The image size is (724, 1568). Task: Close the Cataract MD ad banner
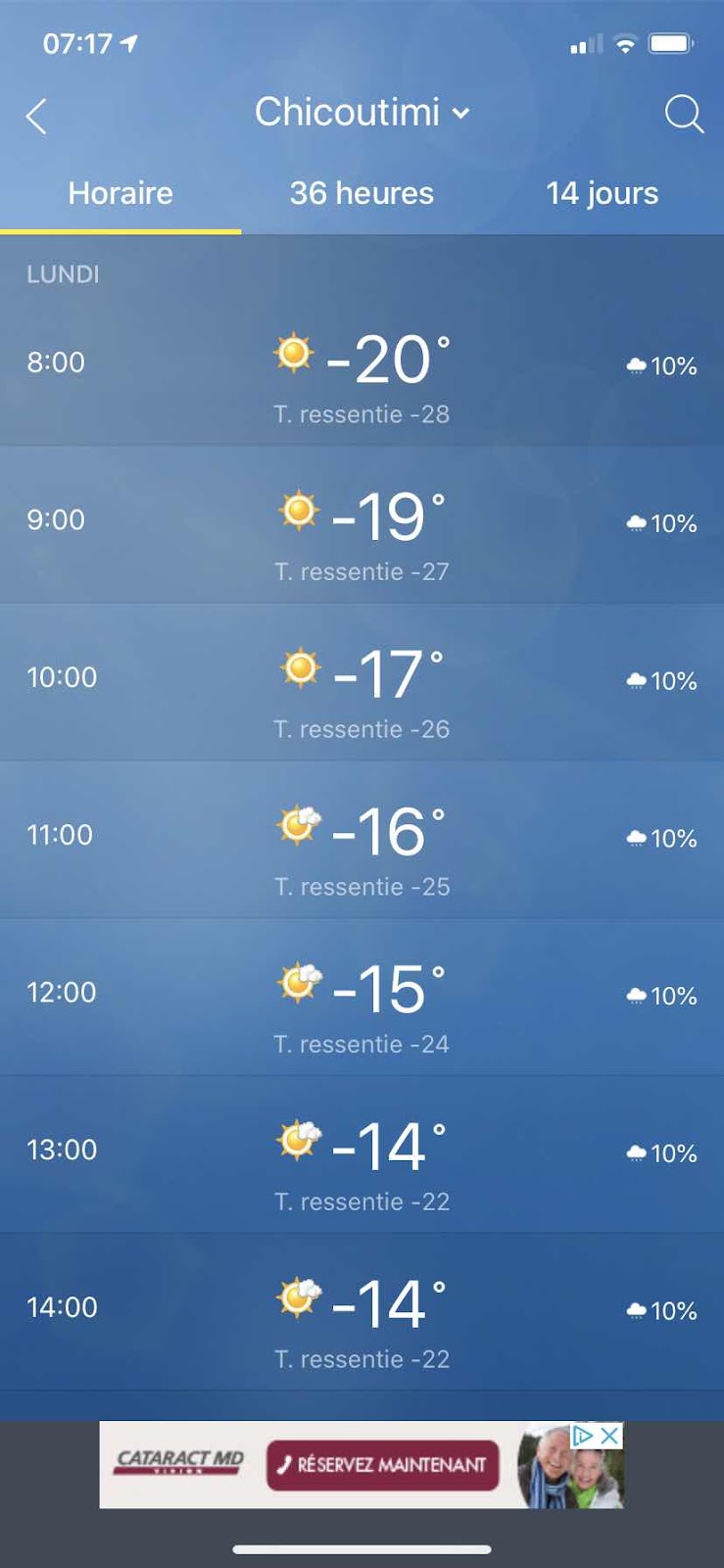[x=610, y=1436]
